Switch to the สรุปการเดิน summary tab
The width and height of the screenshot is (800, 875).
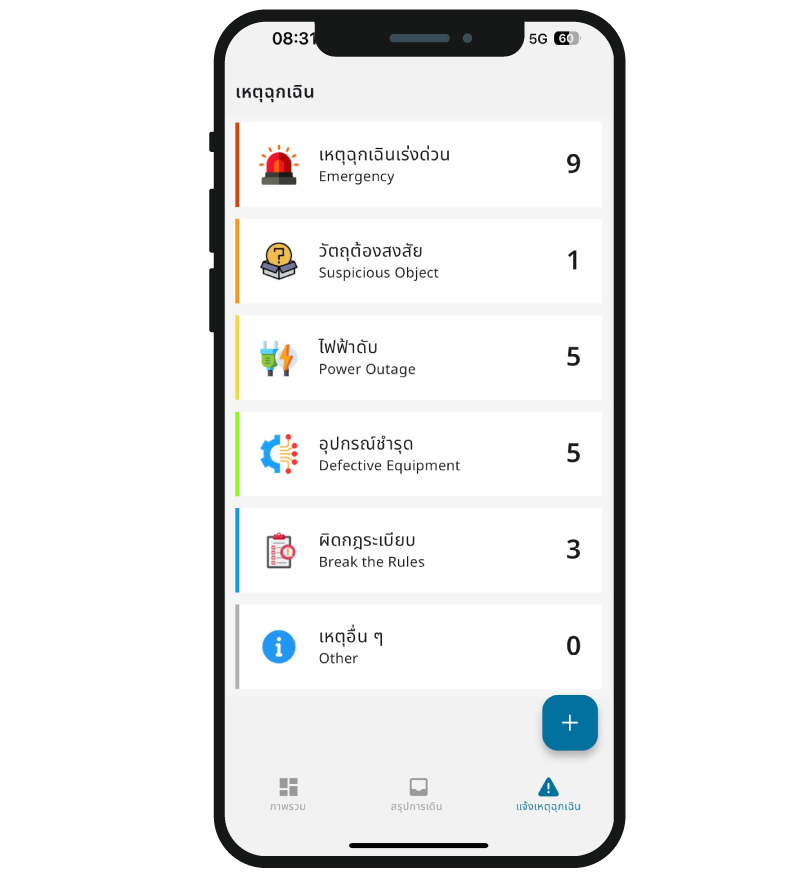[x=417, y=795]
